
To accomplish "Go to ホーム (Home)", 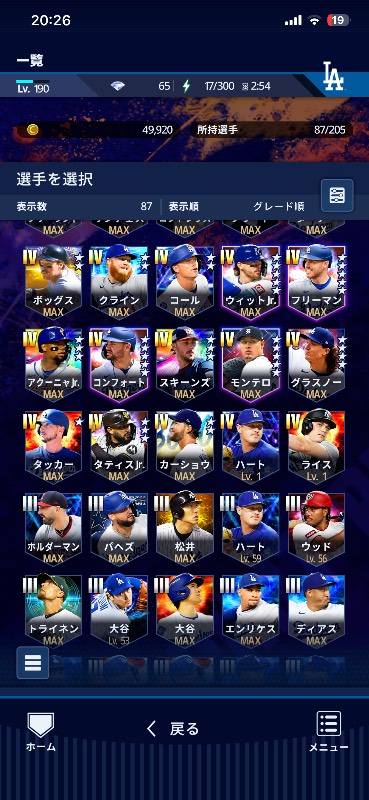I will click(x=40, y=732).
